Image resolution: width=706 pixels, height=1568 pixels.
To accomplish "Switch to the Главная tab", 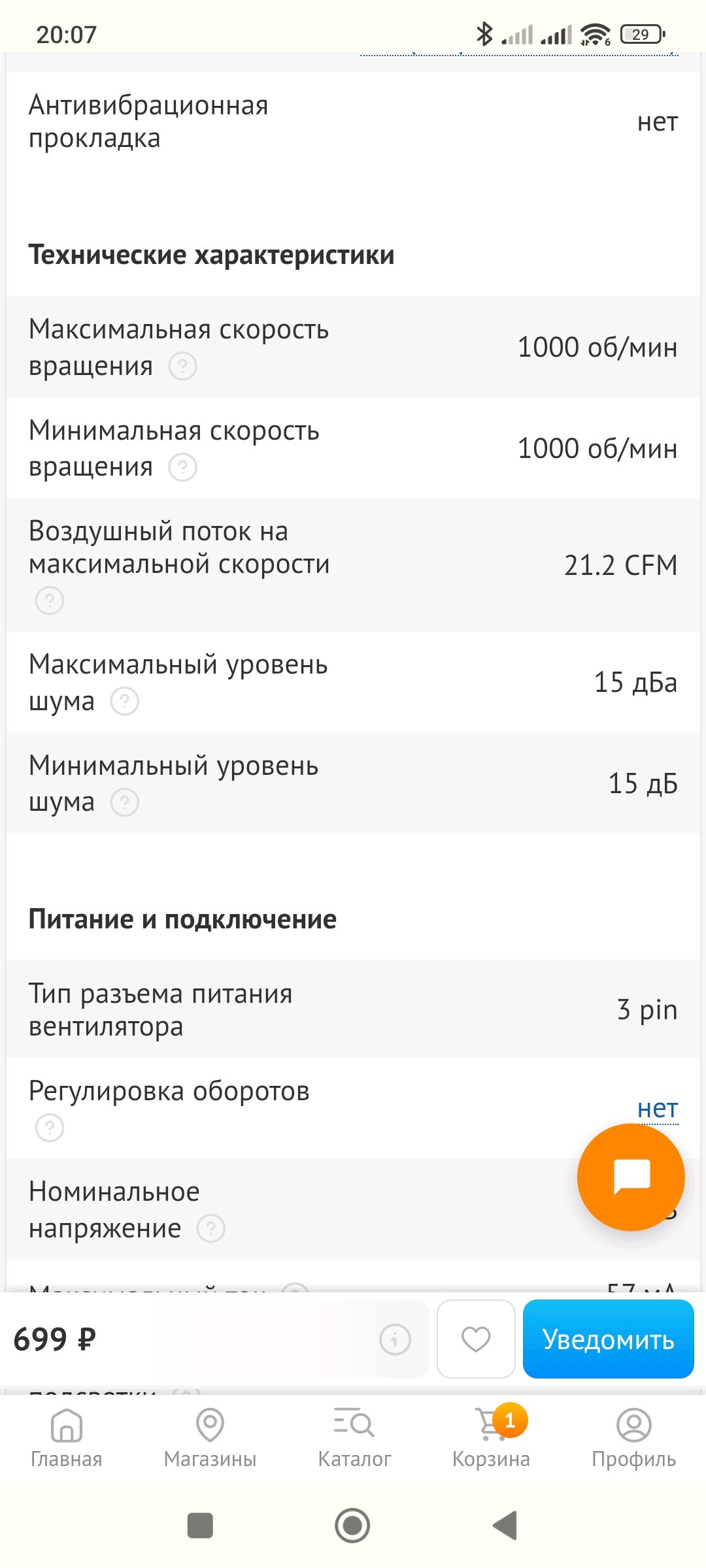I will click(67, 1438).
